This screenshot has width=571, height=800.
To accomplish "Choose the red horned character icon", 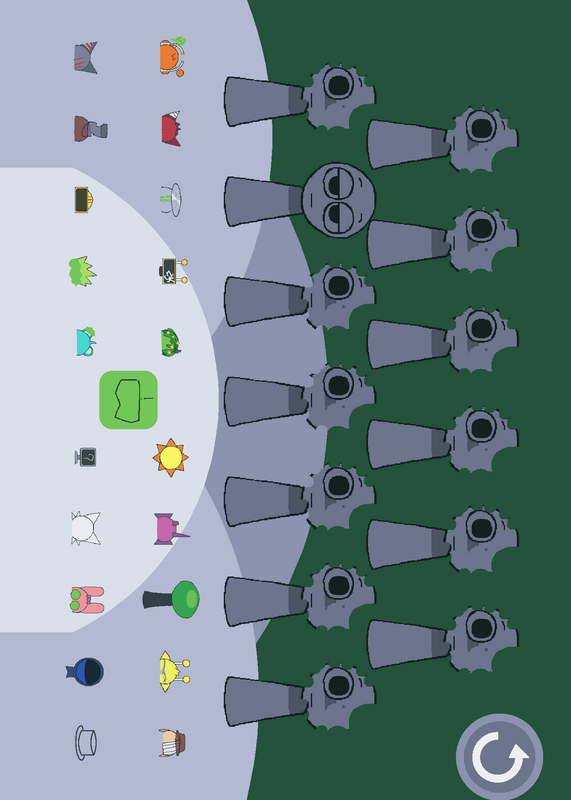I will point(171,129).
